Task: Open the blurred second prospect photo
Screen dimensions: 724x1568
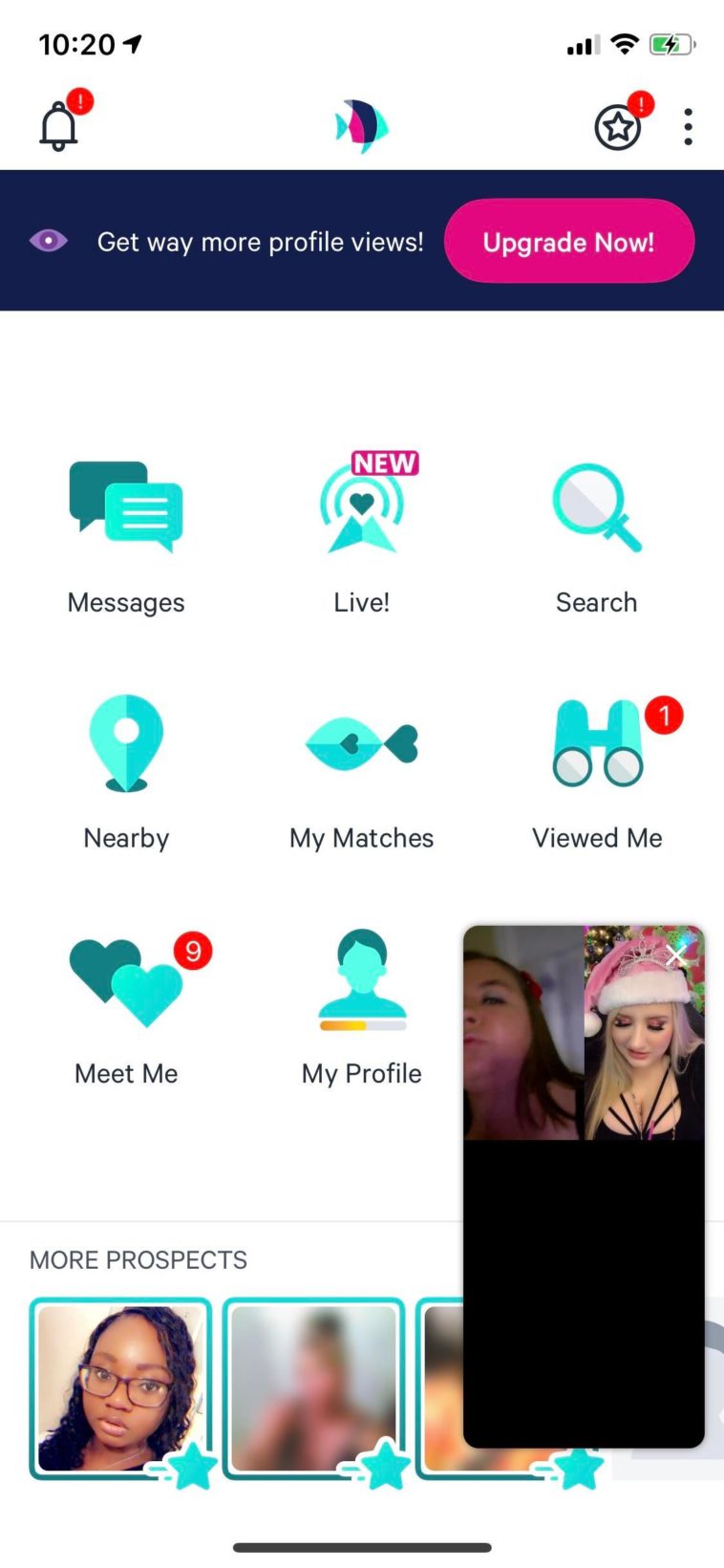Action: (313, 1387)
